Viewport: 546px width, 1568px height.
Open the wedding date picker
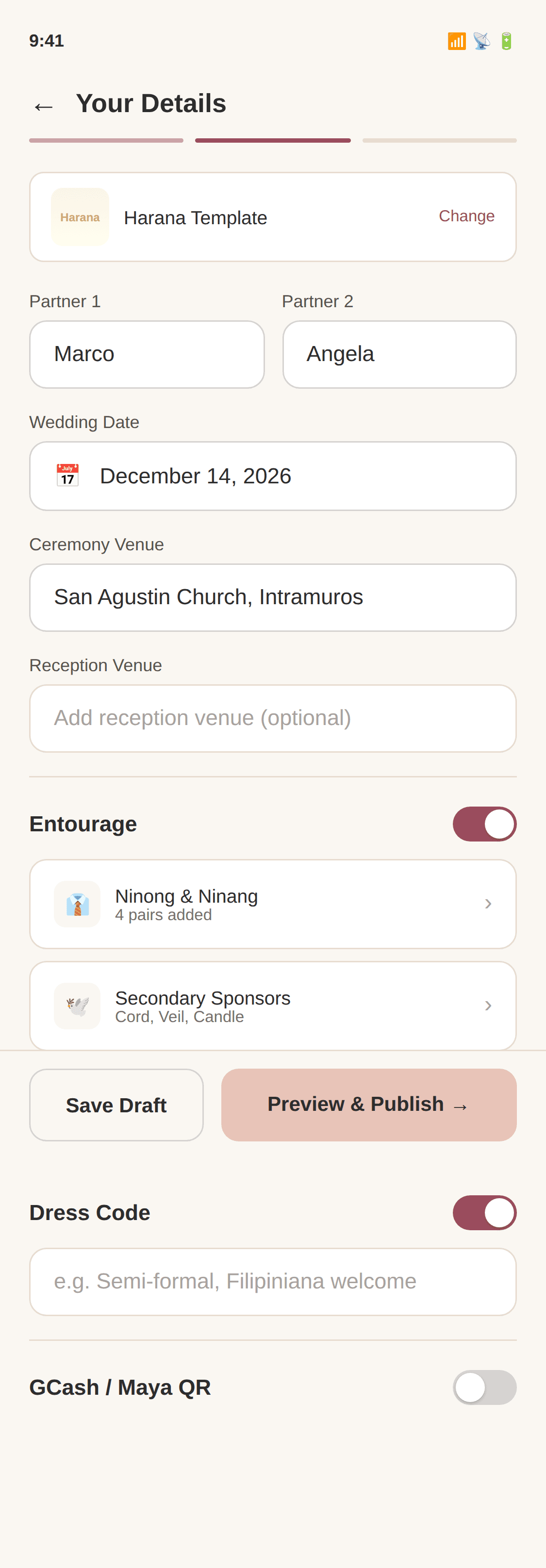click(273, 476)
